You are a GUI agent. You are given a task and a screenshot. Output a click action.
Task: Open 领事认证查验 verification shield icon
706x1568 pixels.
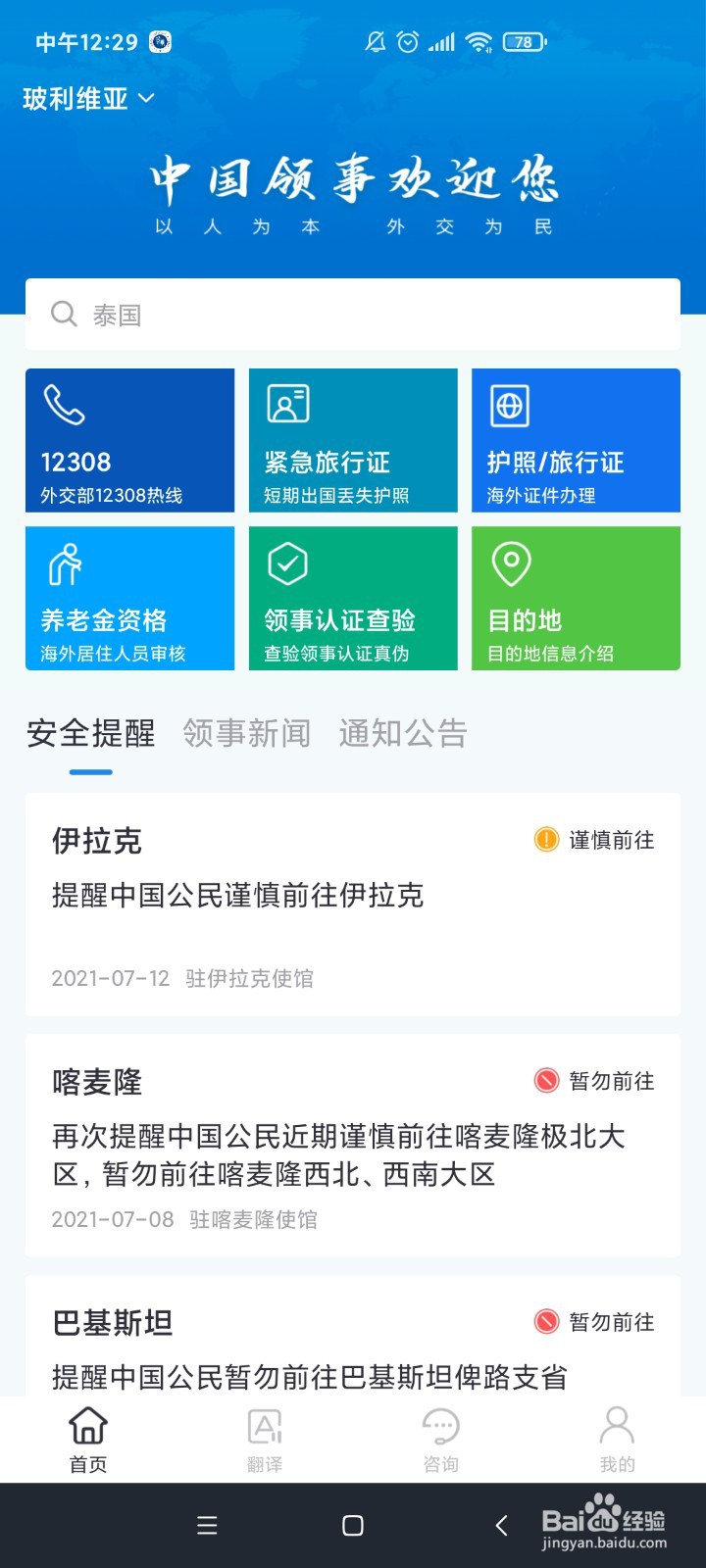coord(288,565)
